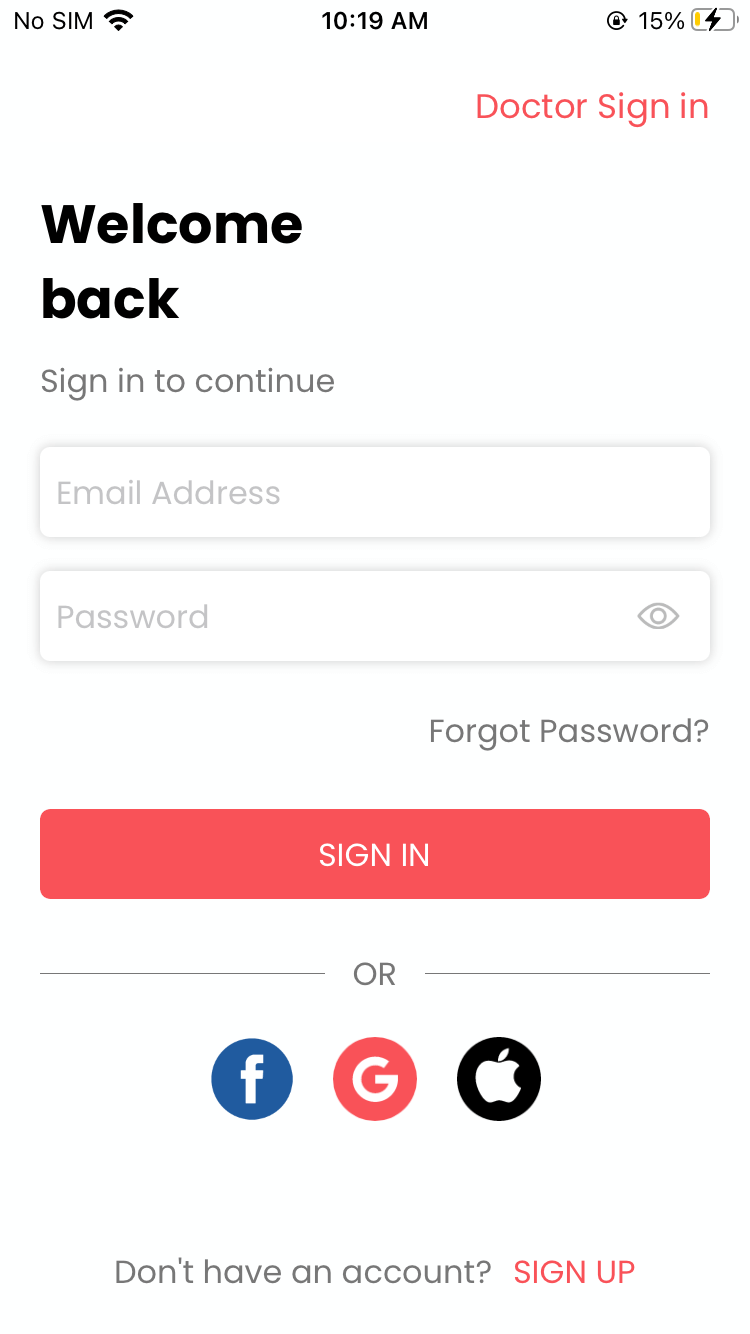The image size is (750, 1334).
Task: Tap the red SIGN IN button
Action: [x=375, y=854]
